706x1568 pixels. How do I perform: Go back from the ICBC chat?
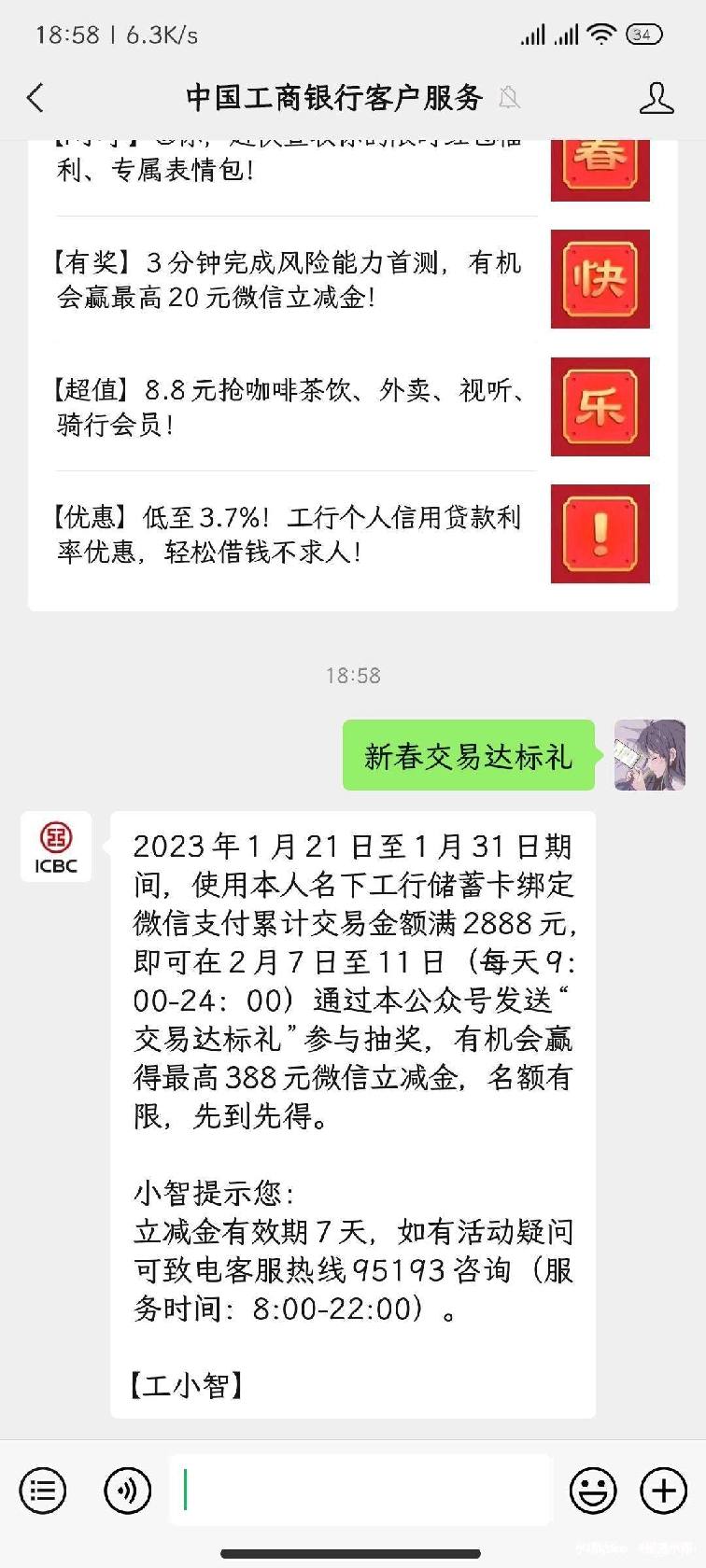click(35, 98)
